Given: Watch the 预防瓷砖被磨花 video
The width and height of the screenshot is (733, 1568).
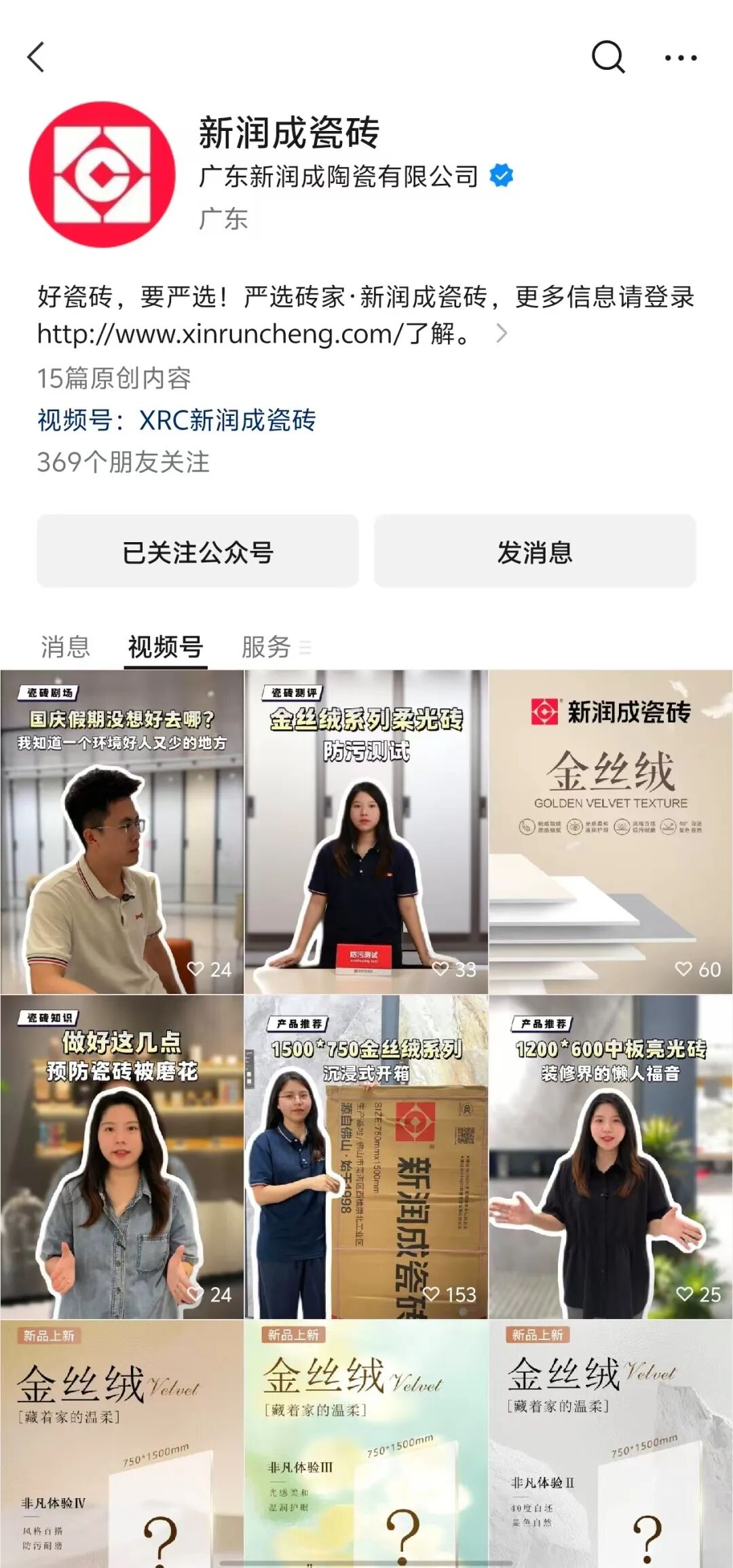Looking at the screenshot, I should click(x=122, y=1157).
